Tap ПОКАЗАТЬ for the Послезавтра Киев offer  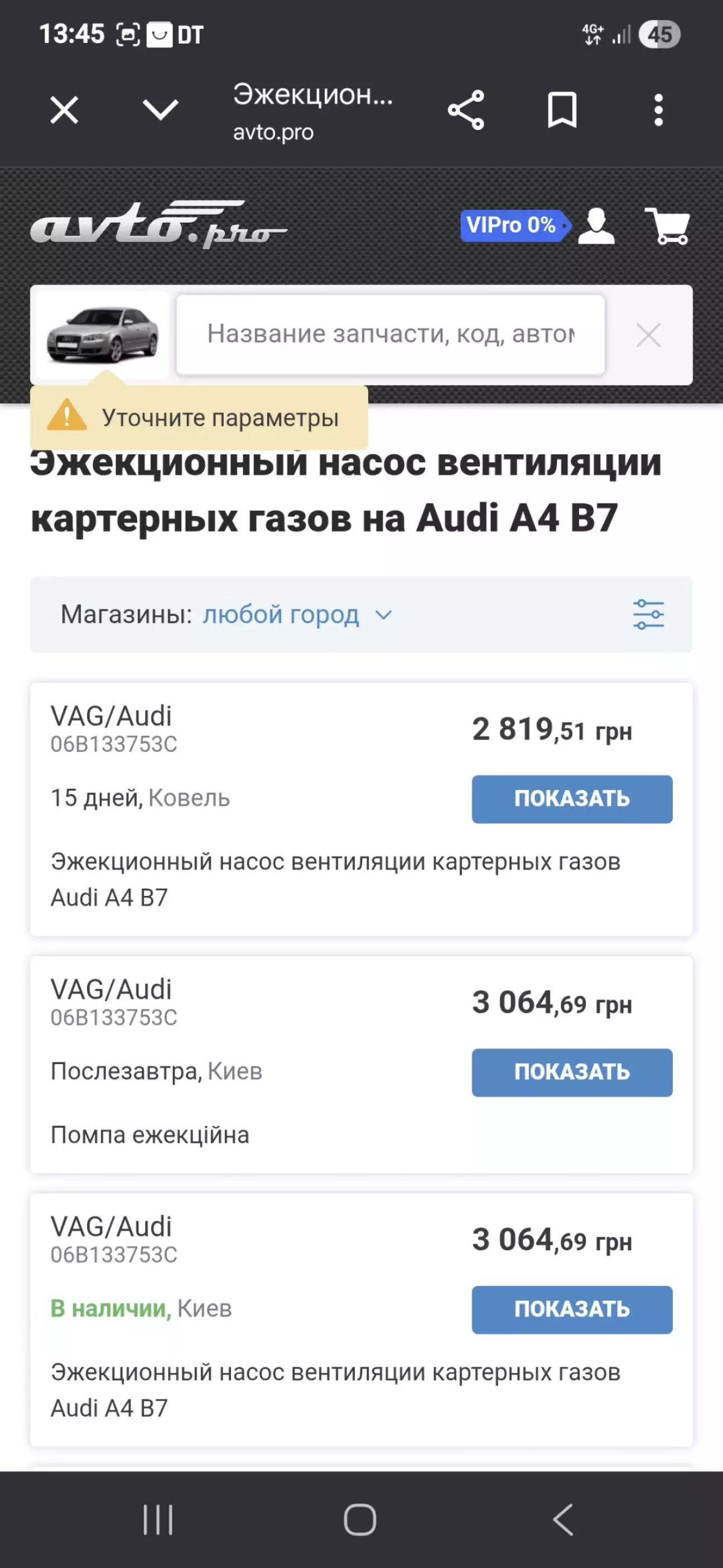(571, 1072)
